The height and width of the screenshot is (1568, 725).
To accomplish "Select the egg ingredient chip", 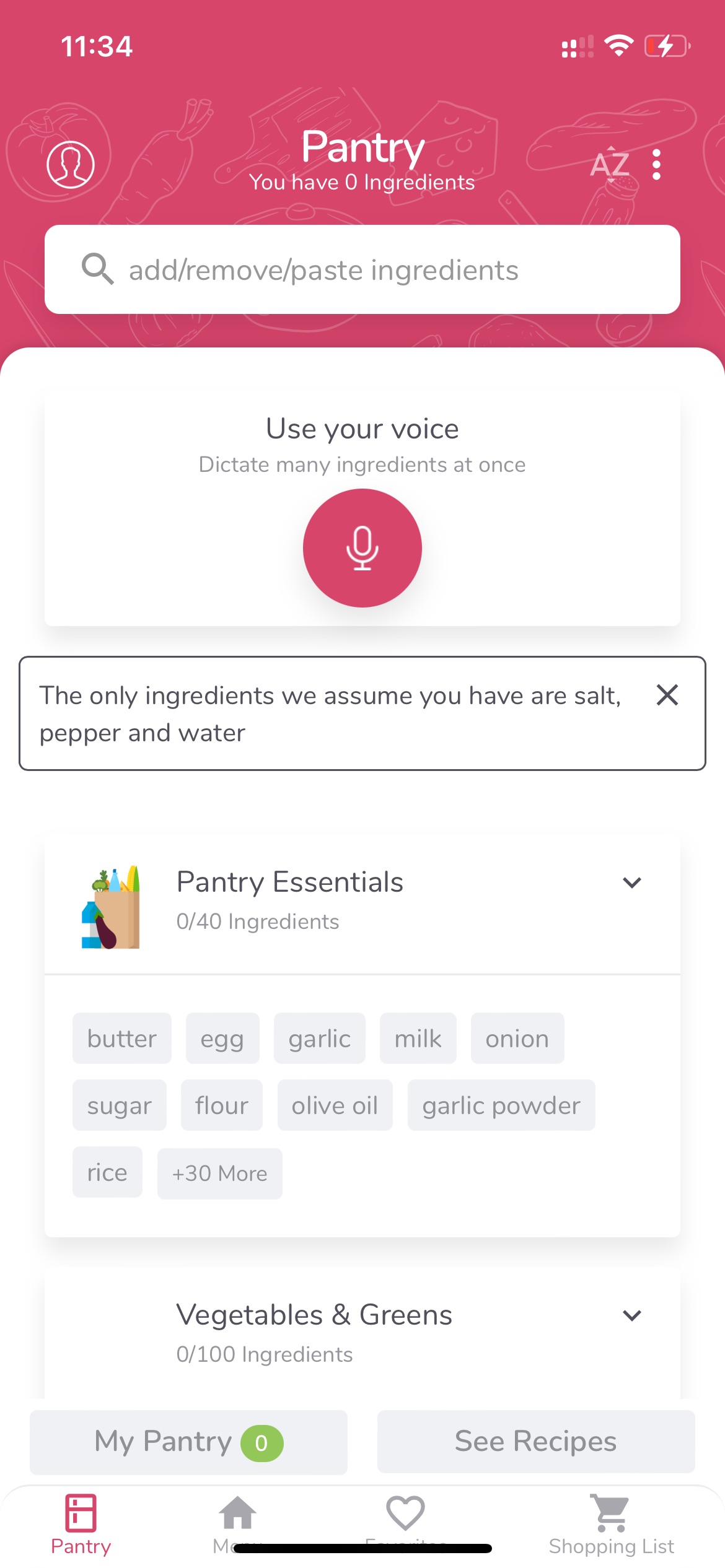I will pos(222,1039).
